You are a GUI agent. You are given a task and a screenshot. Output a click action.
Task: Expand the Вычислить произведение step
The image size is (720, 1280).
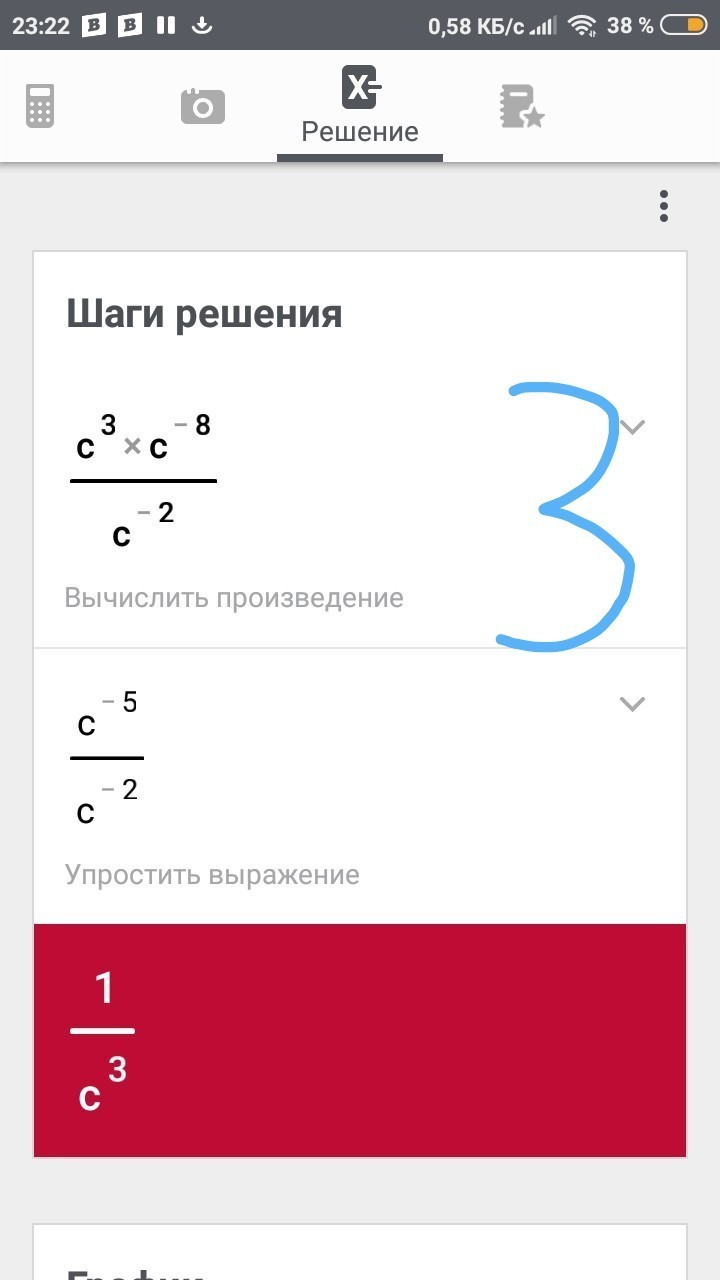coord(632,427)
